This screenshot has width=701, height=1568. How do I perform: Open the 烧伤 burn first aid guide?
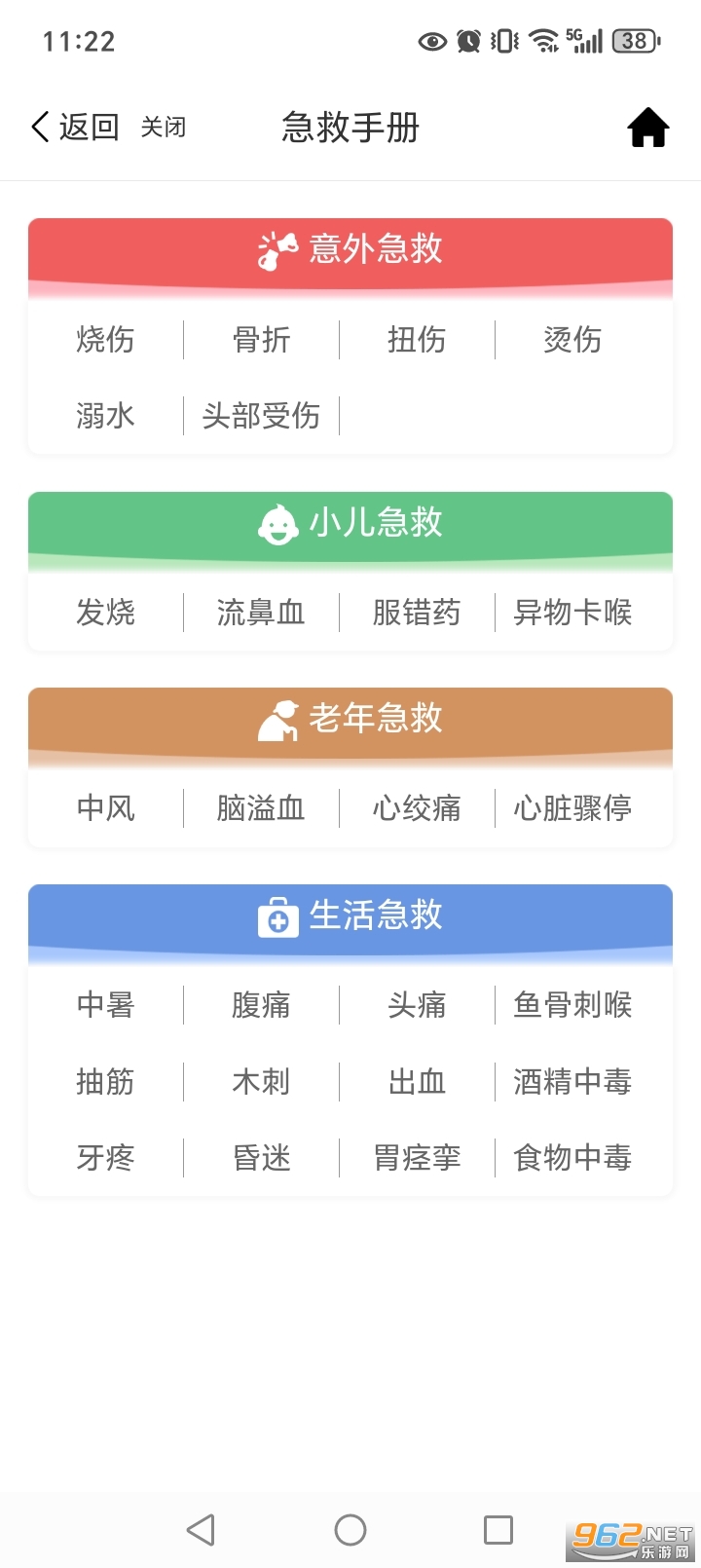click(105, 340)
